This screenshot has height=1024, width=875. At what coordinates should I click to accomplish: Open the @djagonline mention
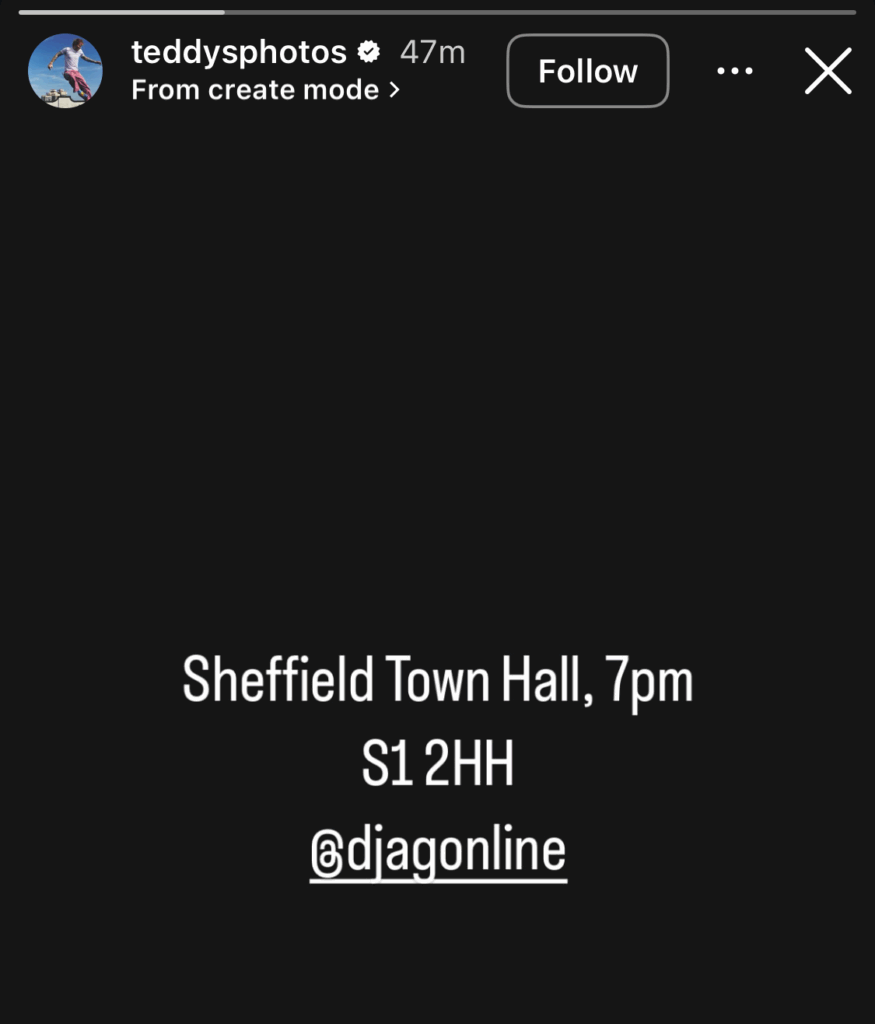(438, 853)
